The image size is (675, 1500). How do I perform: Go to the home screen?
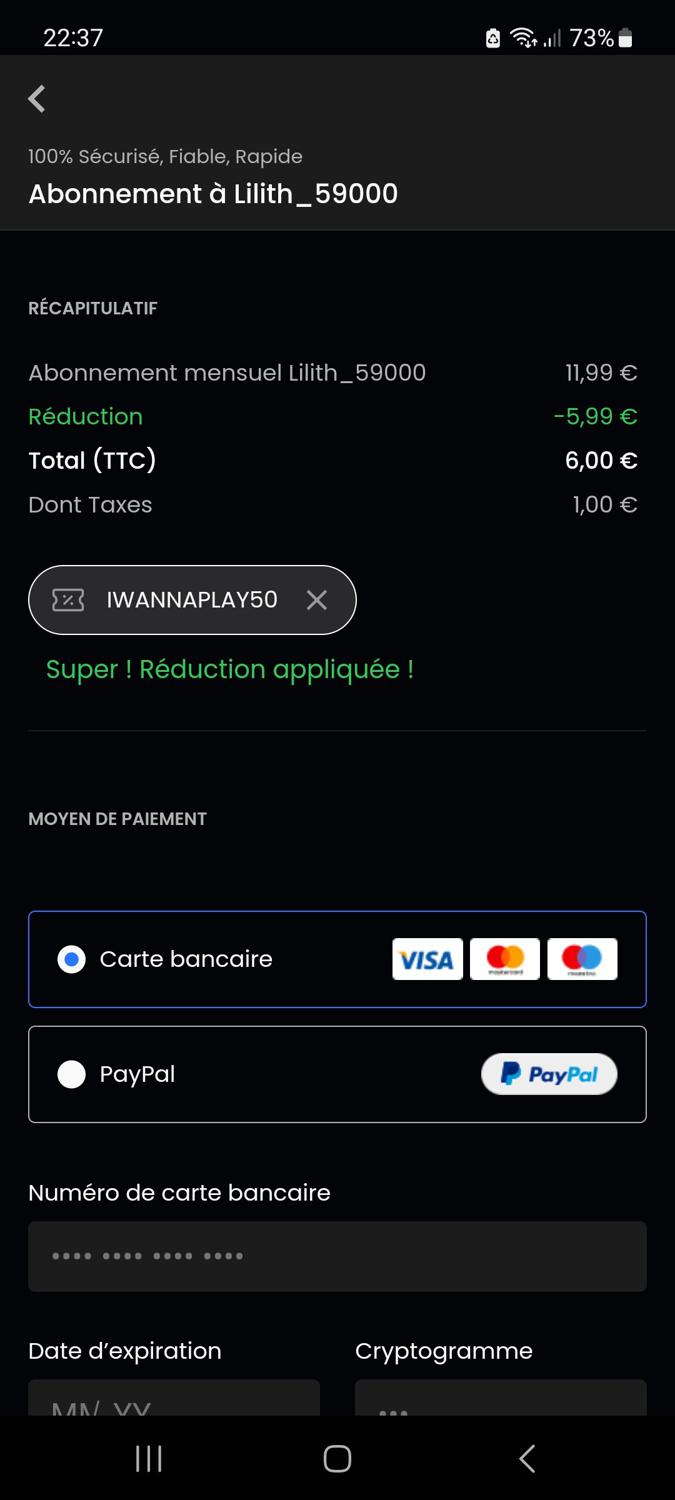337,1459
